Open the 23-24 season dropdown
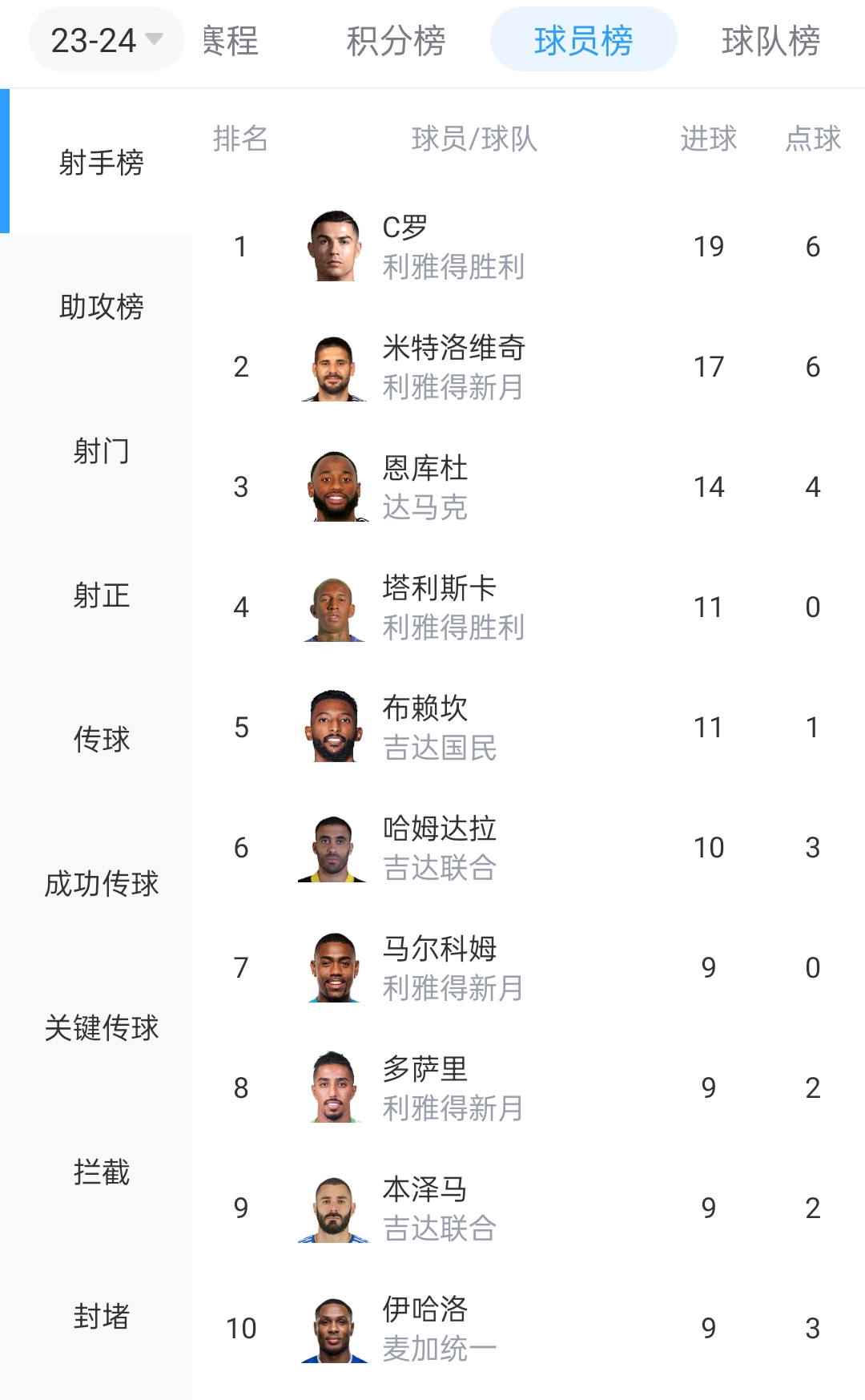 tap(107, 40)
